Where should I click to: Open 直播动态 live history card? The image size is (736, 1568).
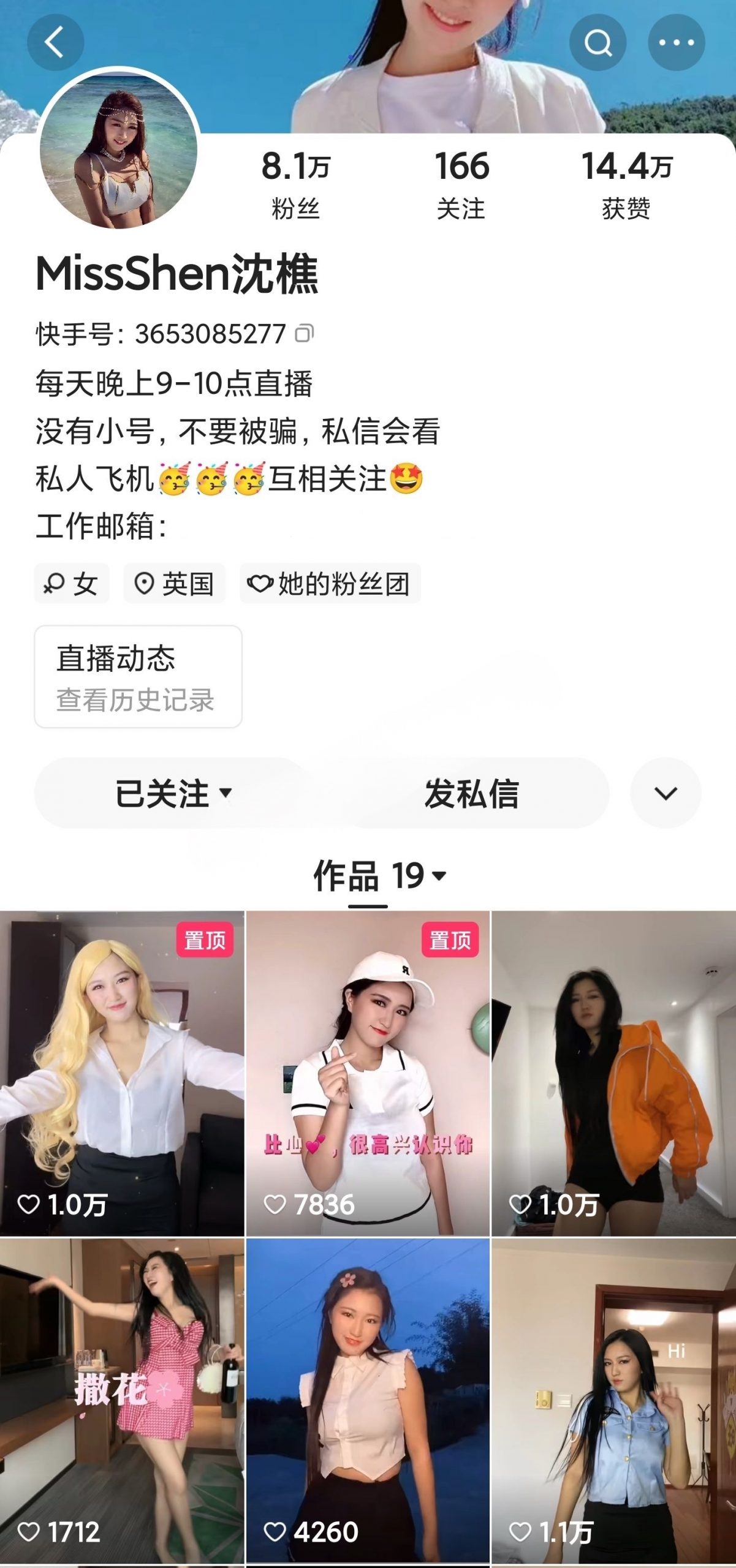138,676
